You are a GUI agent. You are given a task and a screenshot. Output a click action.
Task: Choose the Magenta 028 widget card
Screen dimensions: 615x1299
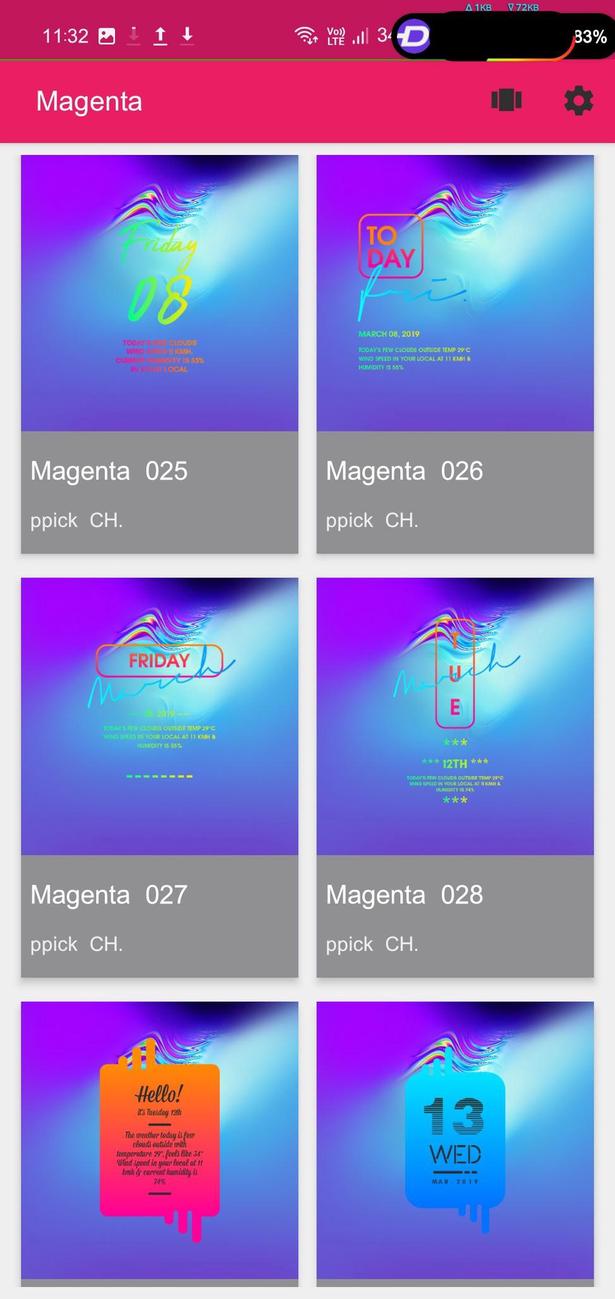click(455, 776)
